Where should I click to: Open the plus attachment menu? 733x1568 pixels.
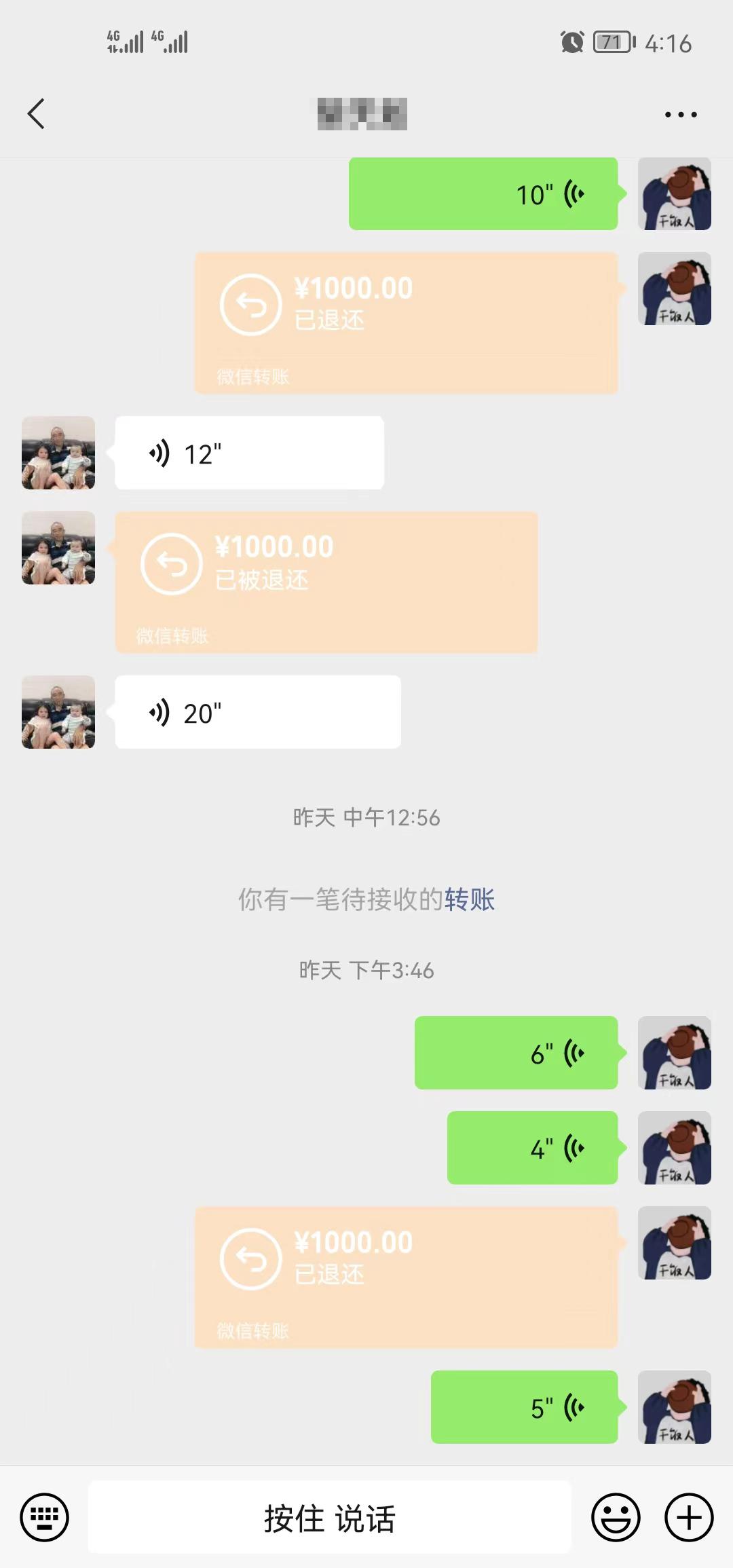pyautogui.click(x=689, y=1518)
